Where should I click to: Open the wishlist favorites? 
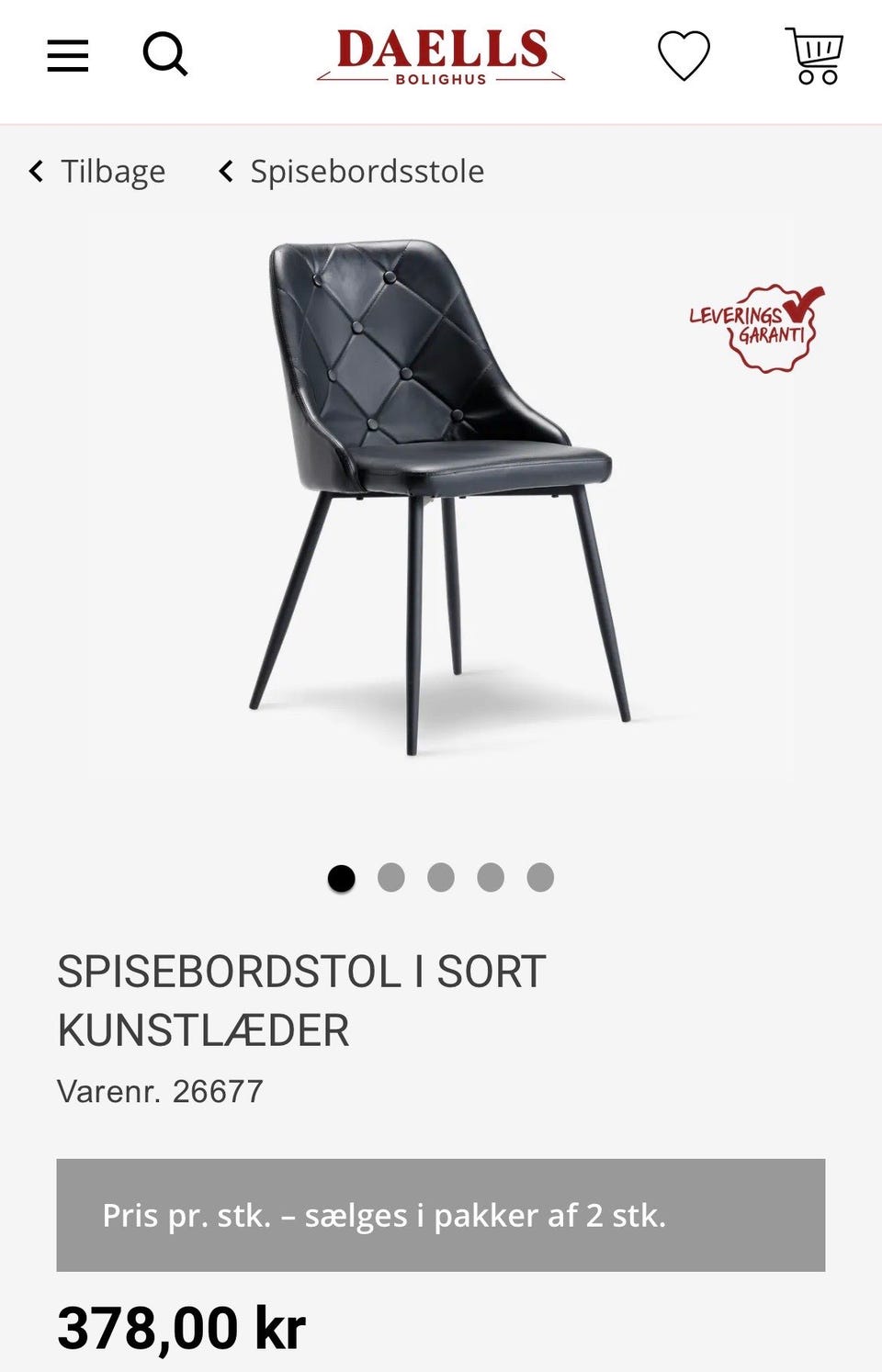tap(684, 55)
